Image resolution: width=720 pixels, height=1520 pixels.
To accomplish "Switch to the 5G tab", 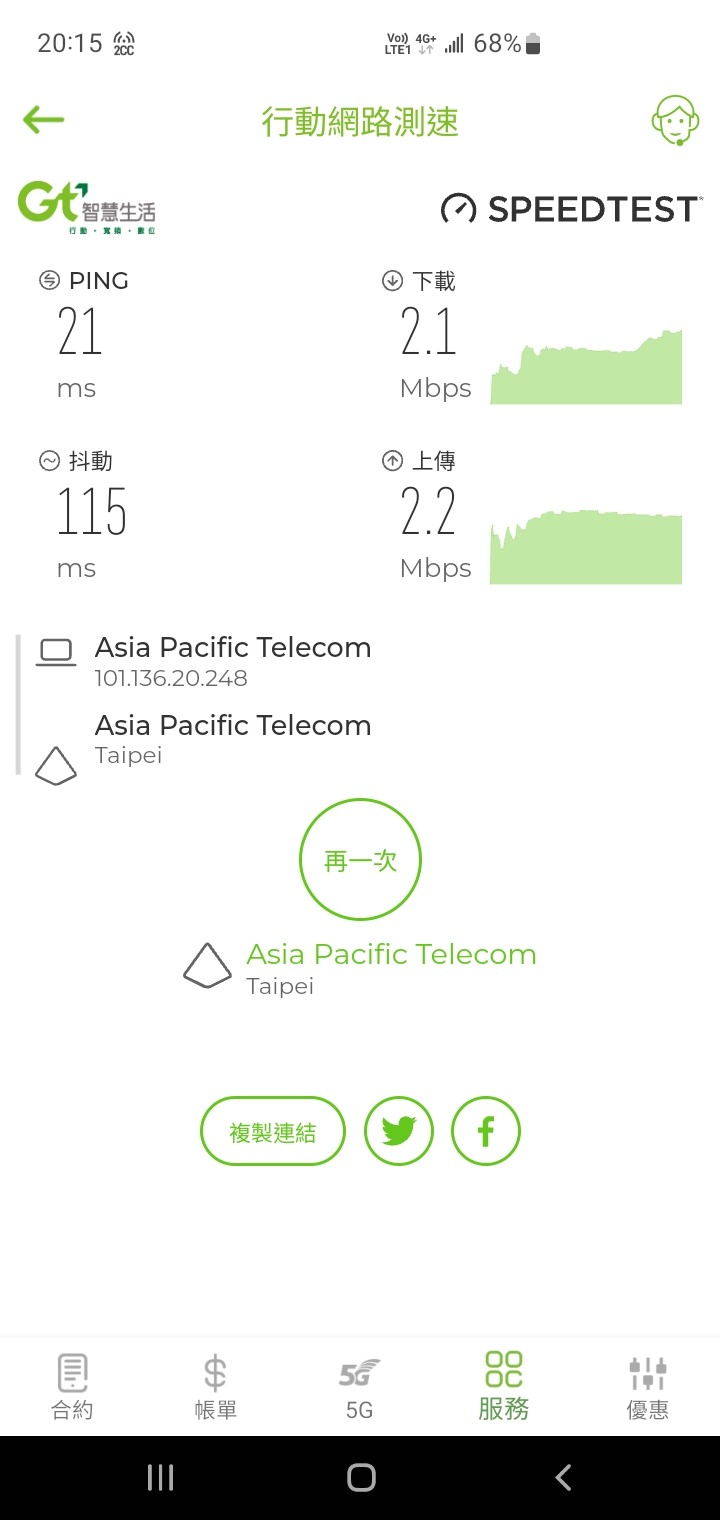I will click(359, 1386).
